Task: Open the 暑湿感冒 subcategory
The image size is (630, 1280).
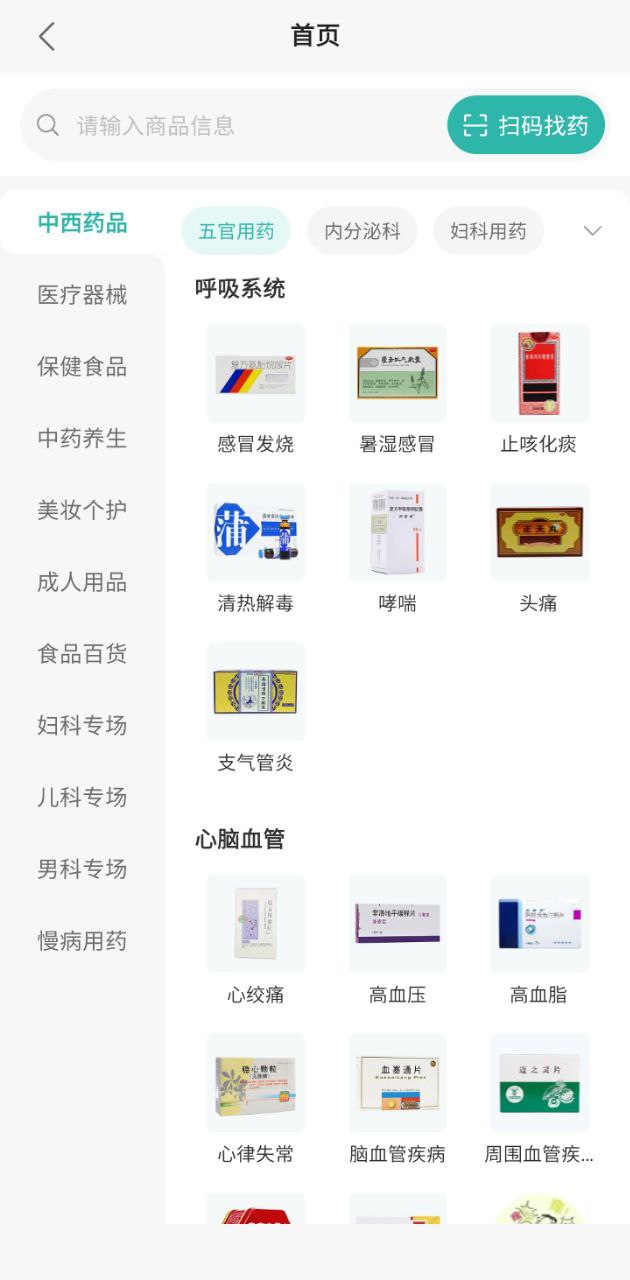Action: [x=398, y=388]
